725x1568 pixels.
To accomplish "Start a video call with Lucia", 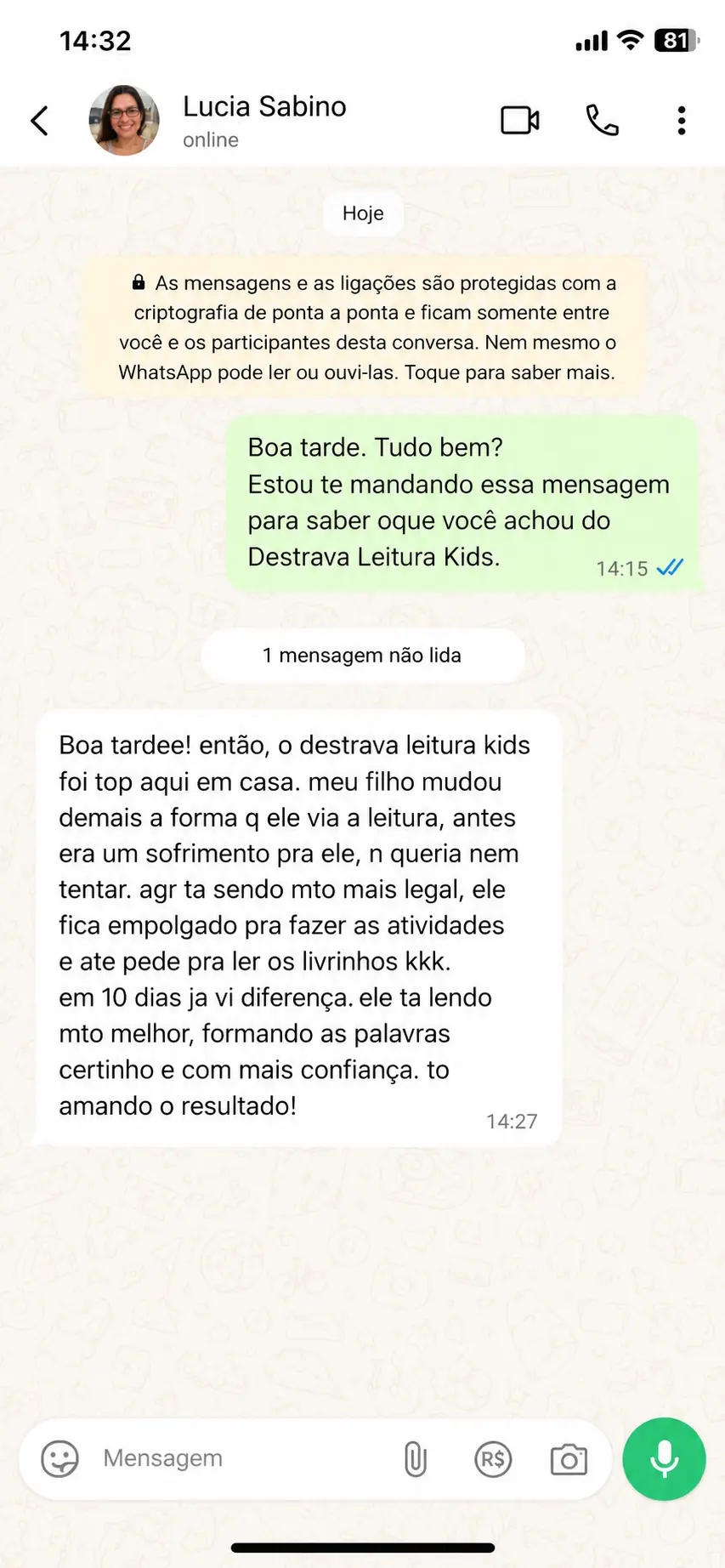I will pyautogui.click(x=520, y=121).
